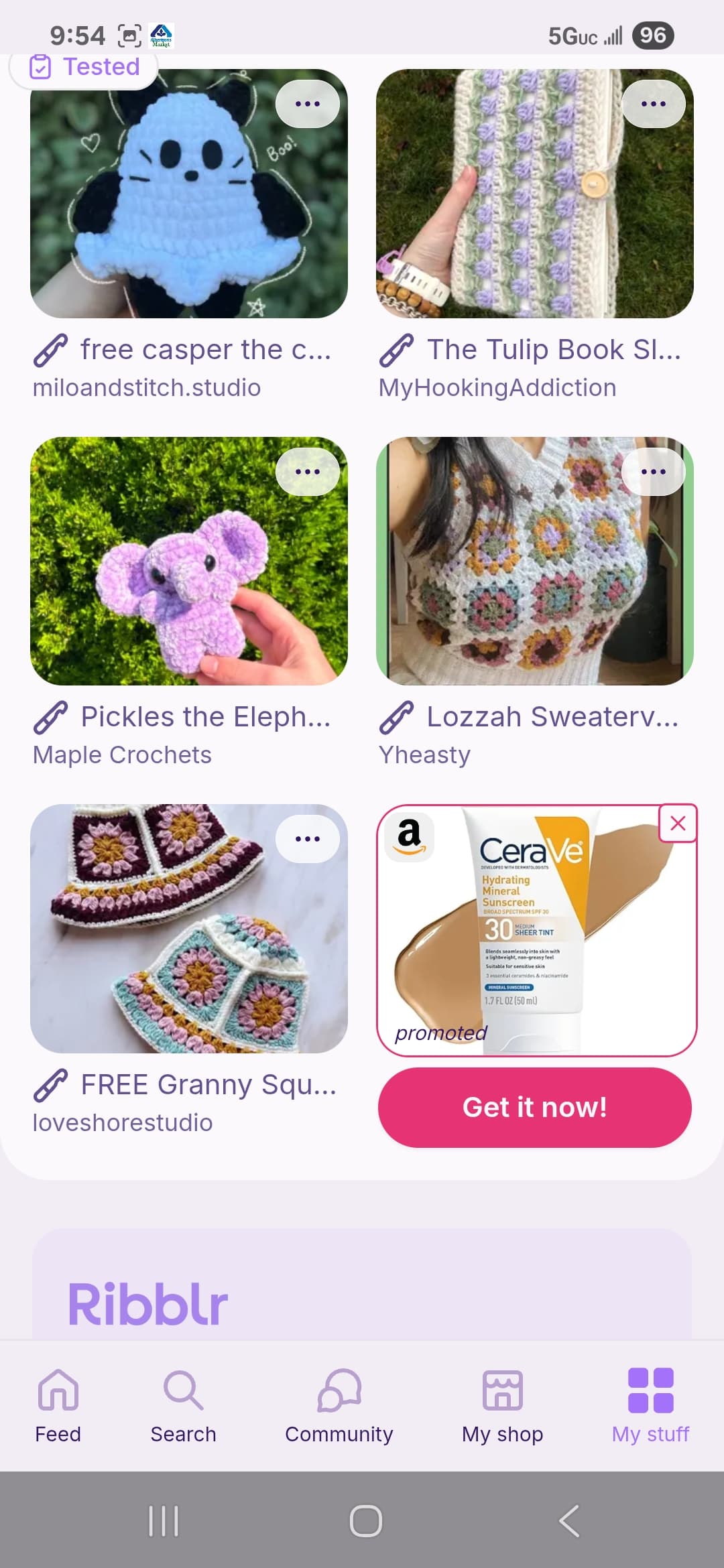Open Pickles the Elephant pattern
724x1568 pixels.
188,562
